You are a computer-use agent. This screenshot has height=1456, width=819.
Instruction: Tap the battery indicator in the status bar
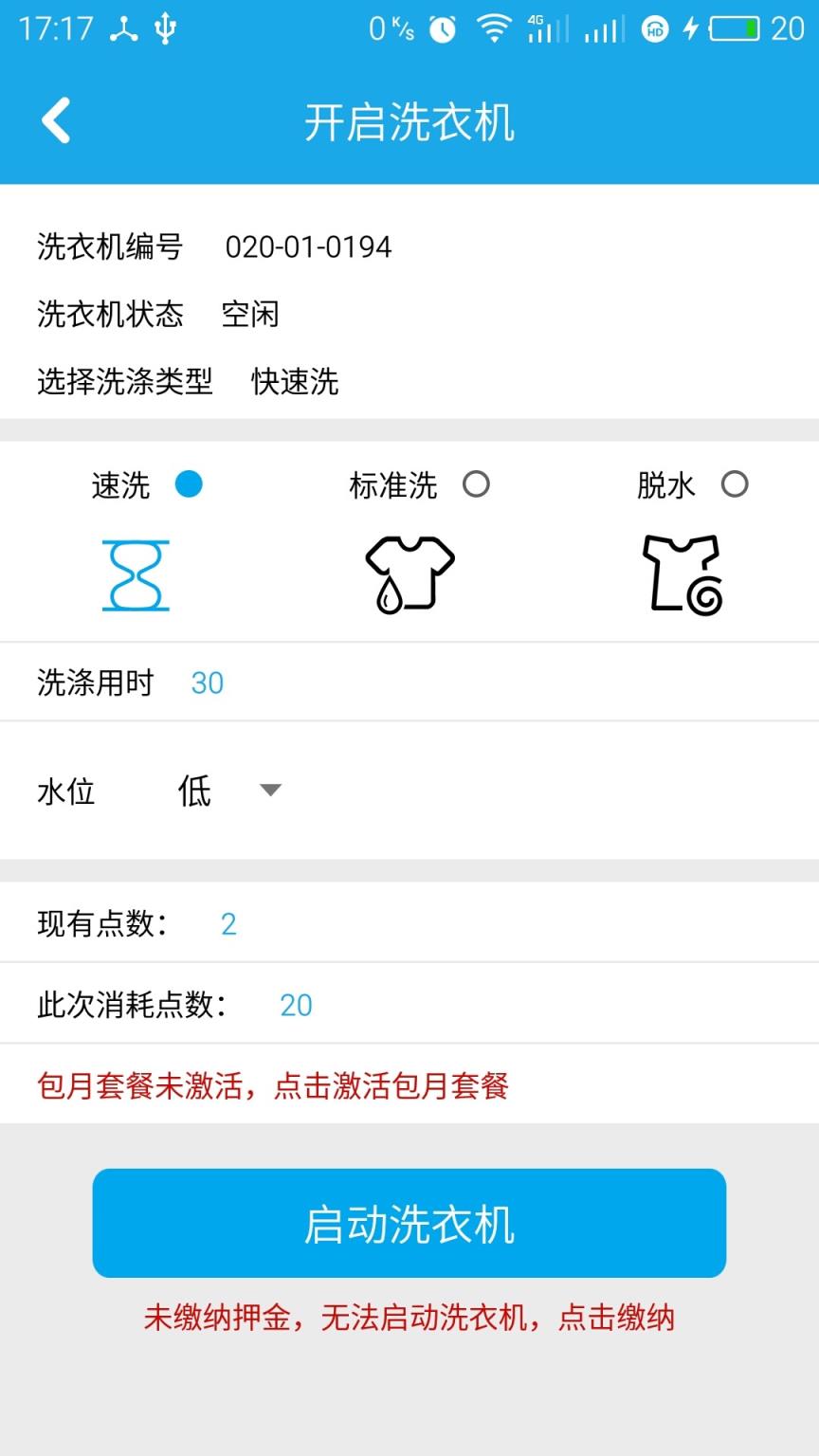(735, 26)
